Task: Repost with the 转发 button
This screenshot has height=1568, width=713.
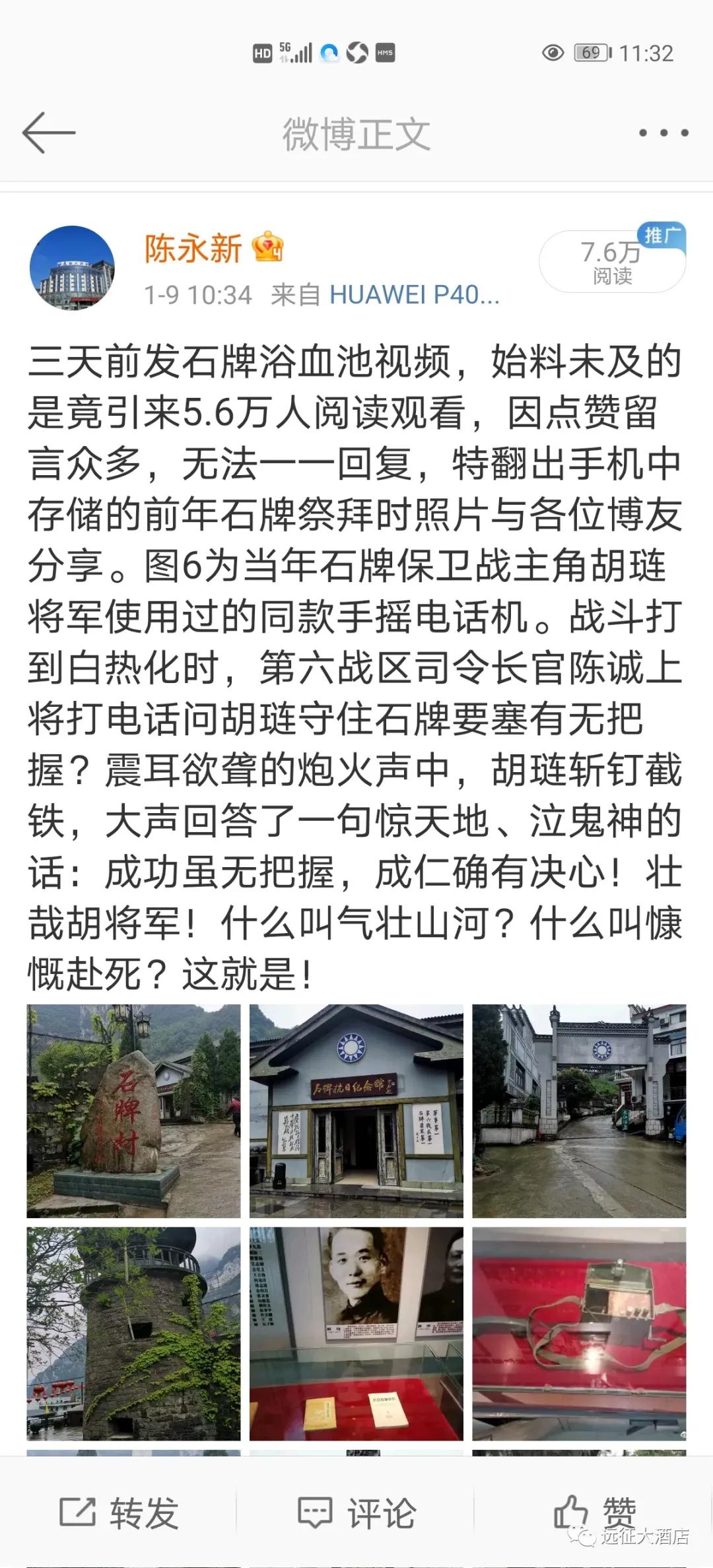Action: coord(119,1513)
